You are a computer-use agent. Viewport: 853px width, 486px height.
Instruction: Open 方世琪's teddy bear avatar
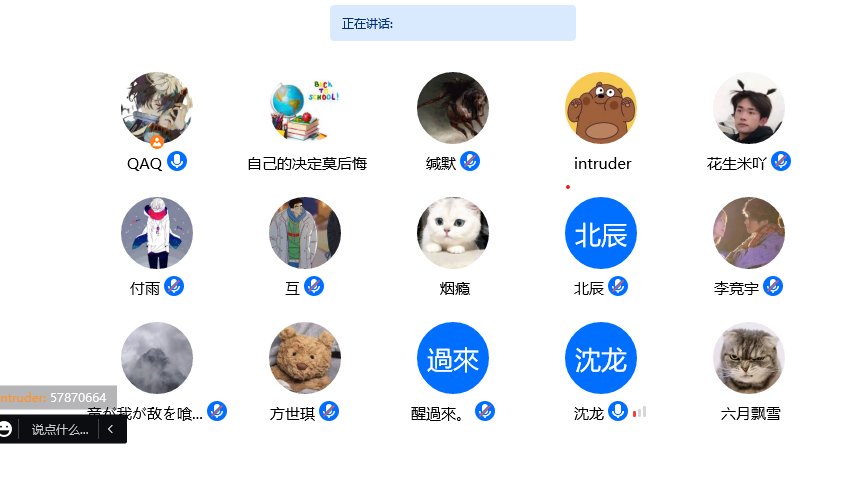pyautogui.click(x=305, y=358)
